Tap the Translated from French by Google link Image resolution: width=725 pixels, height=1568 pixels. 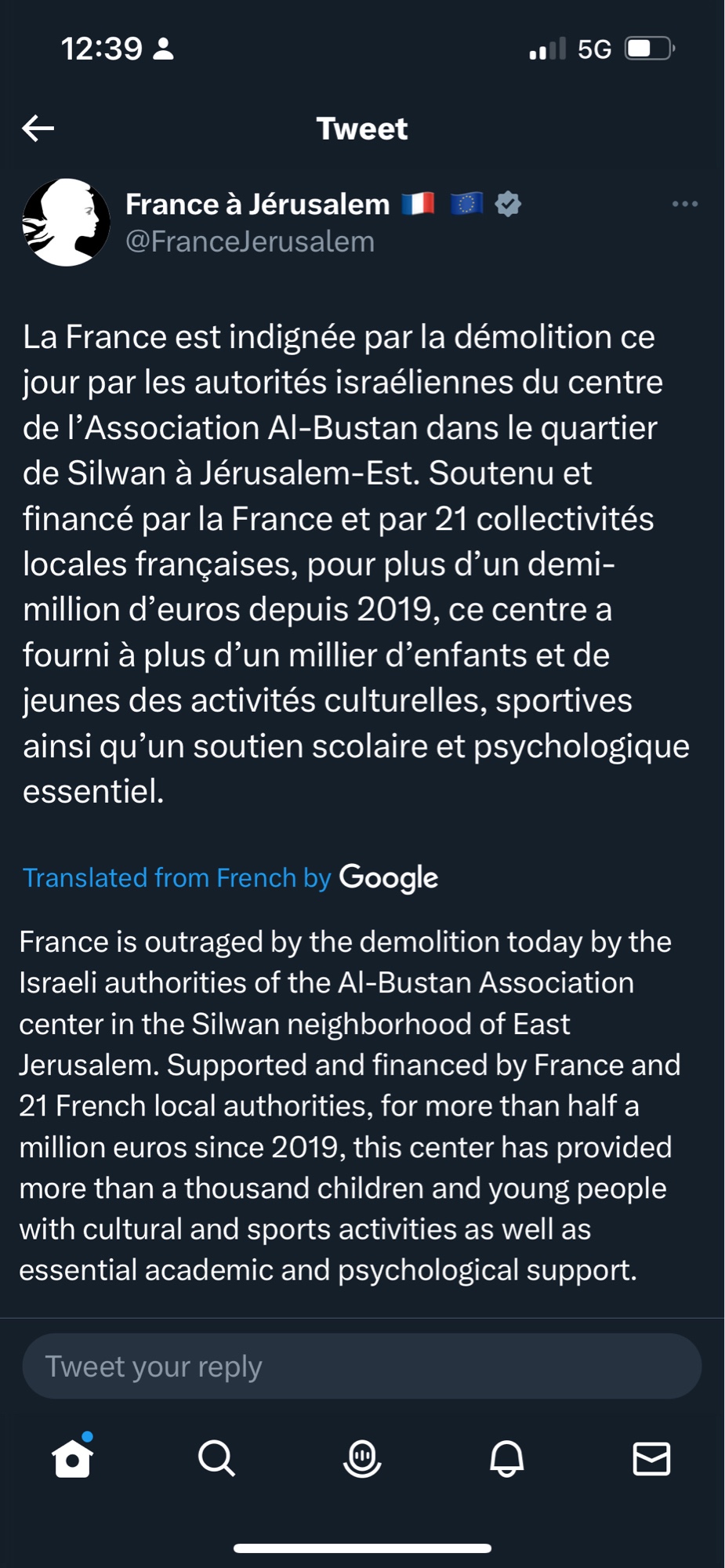tap(230, 877)
